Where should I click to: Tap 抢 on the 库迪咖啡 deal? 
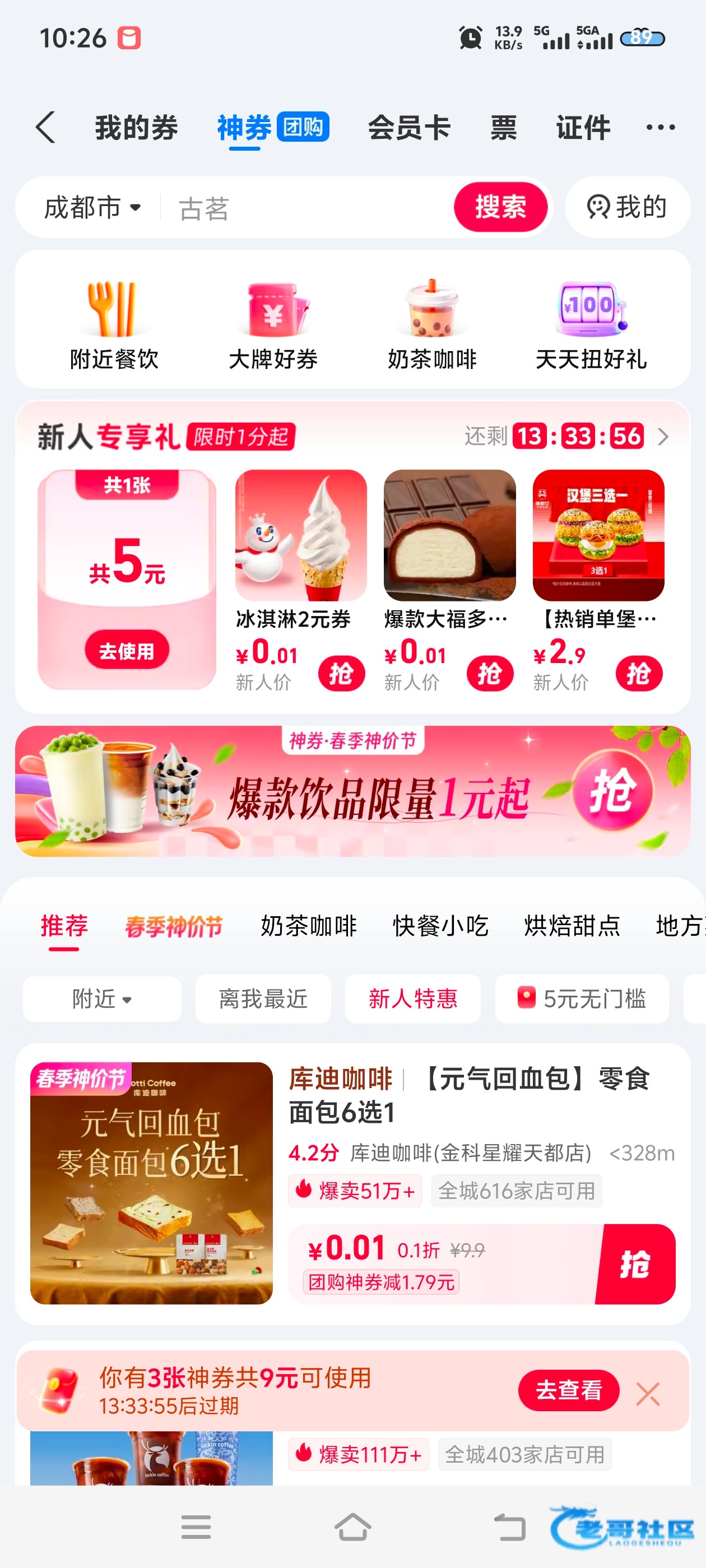(x=635, y=1264)
